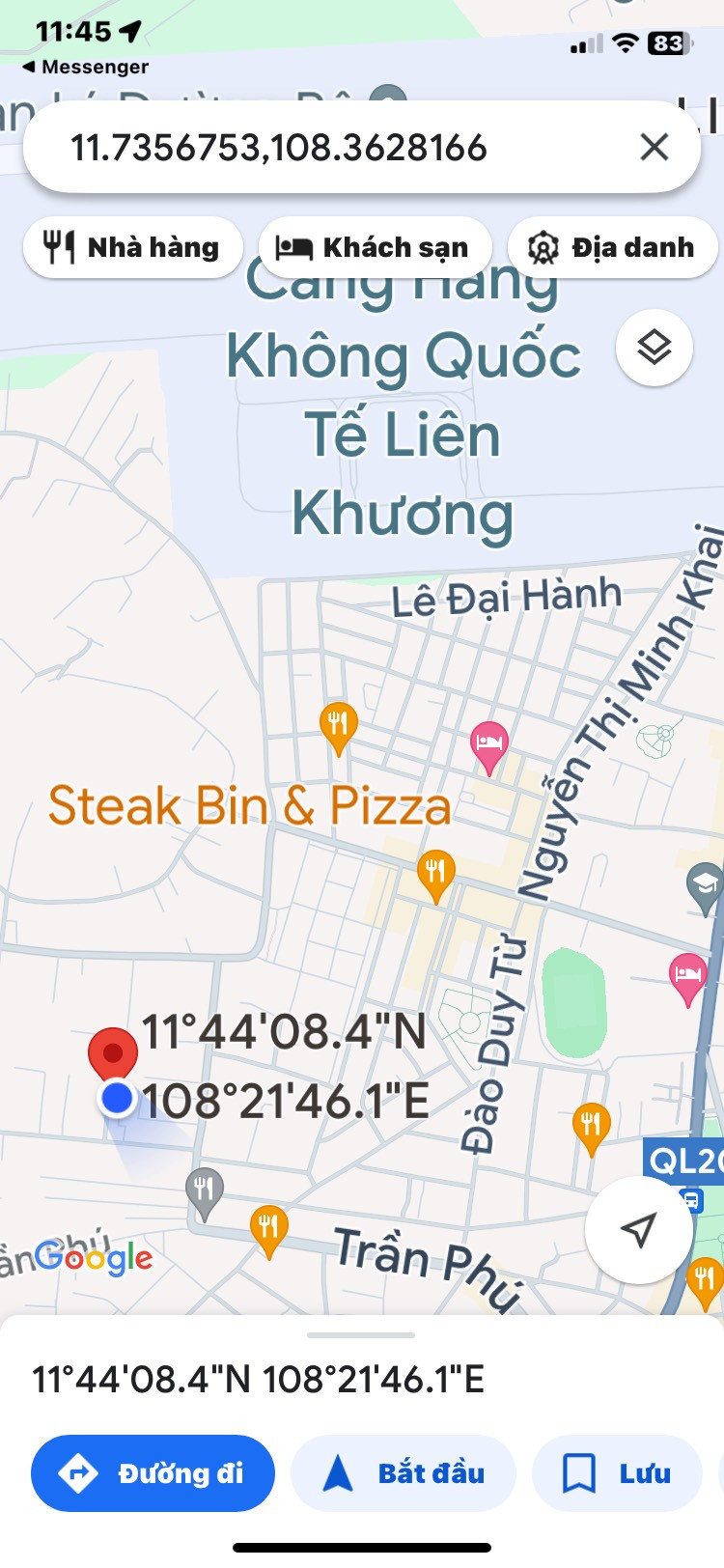Tap the coordinates search field
This screenshot has height=1568, width=724.
(361, 147)
